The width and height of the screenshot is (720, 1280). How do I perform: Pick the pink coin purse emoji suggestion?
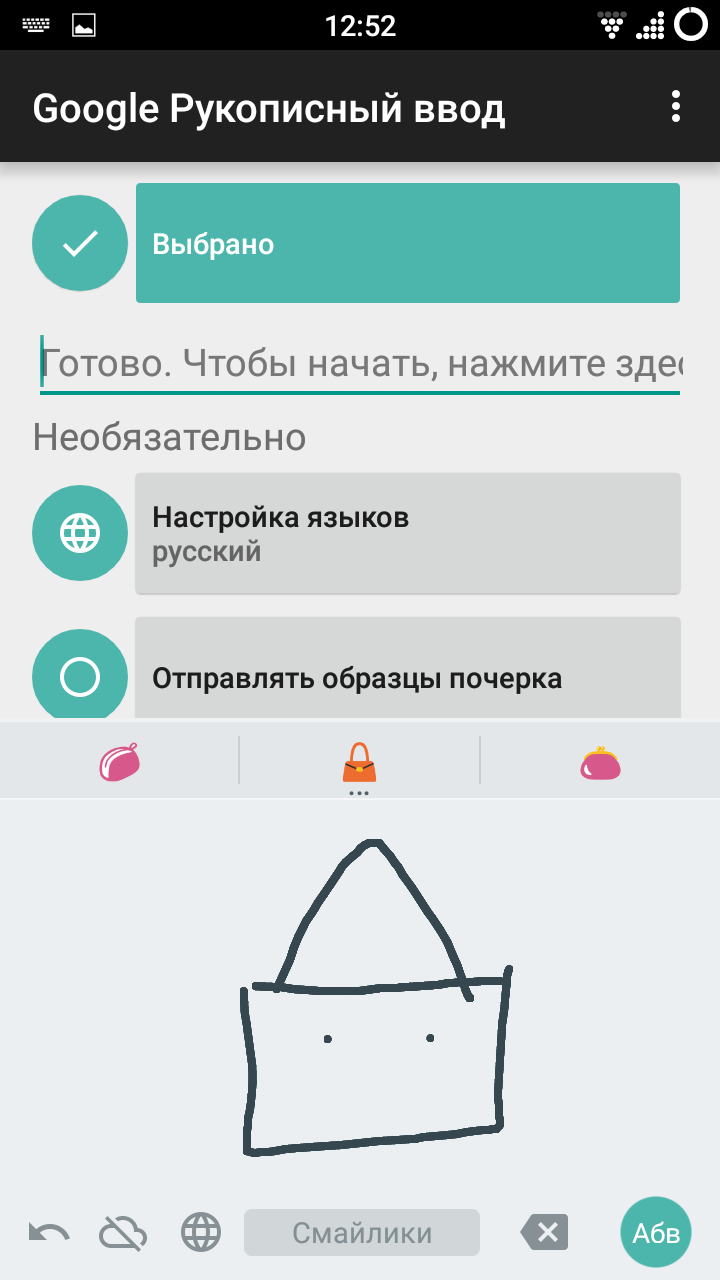(x=600, y=762)
